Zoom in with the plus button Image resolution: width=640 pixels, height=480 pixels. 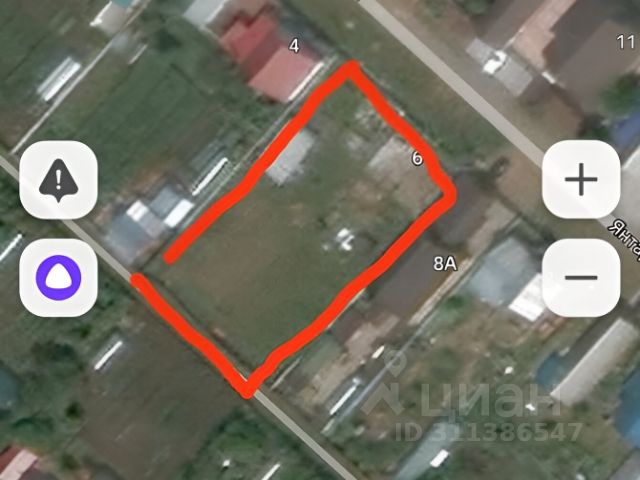pos(581,180)
